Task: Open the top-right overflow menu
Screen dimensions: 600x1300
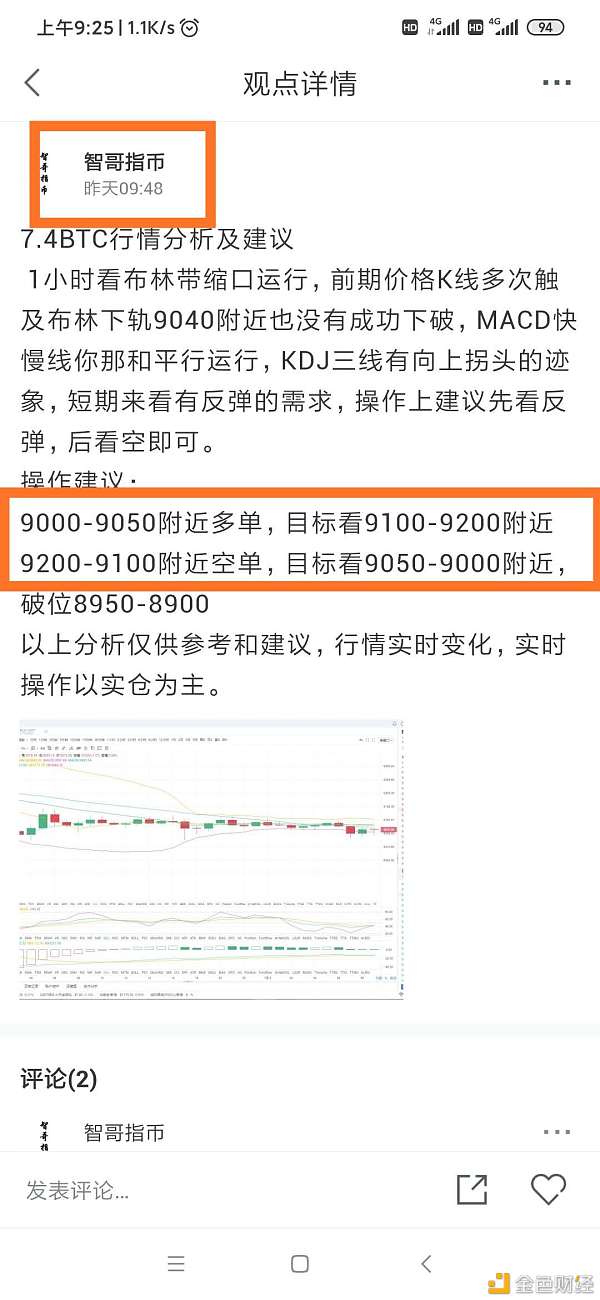Action: pos(556,83)
